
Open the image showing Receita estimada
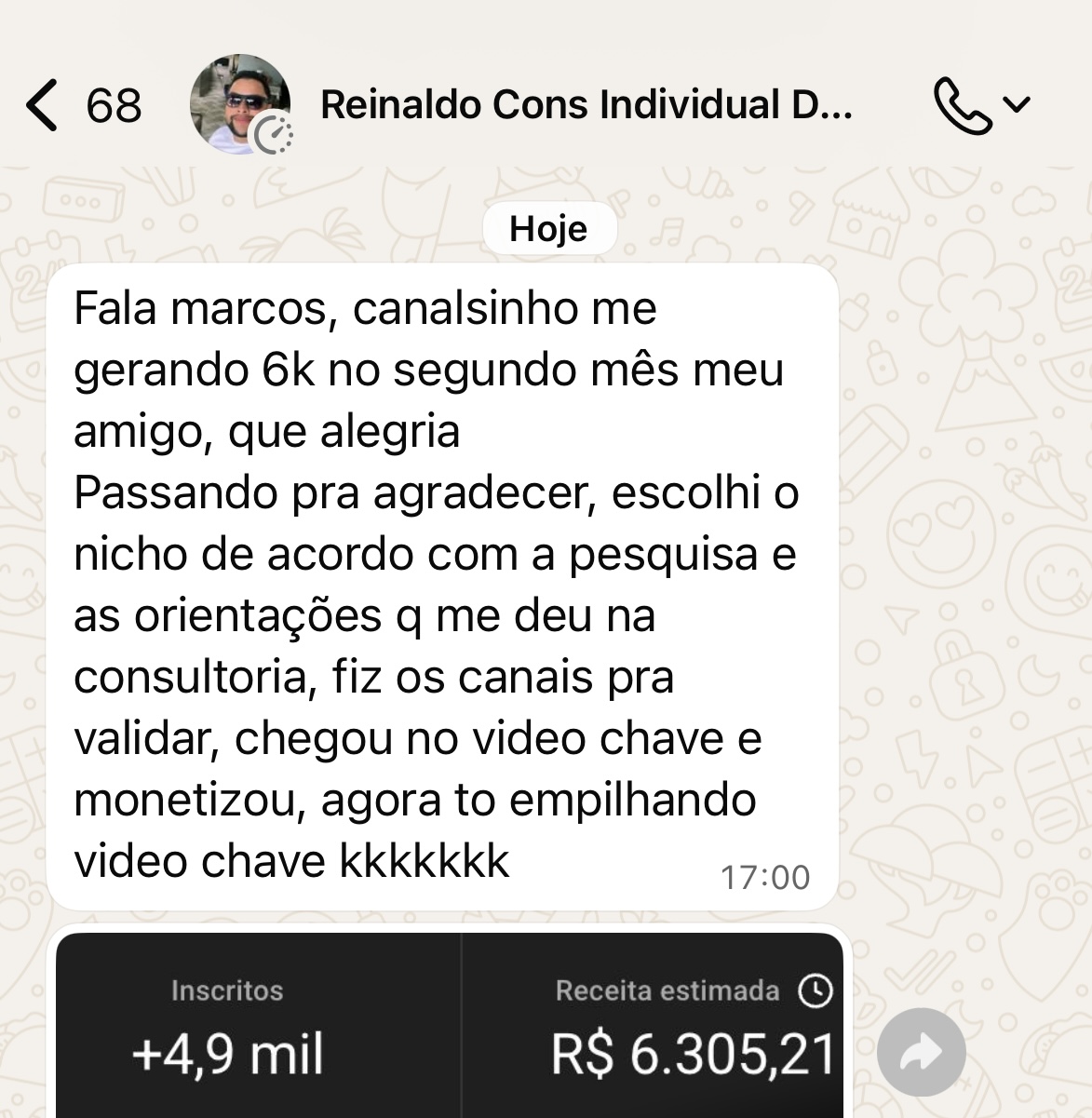(x=450, y=1024)
